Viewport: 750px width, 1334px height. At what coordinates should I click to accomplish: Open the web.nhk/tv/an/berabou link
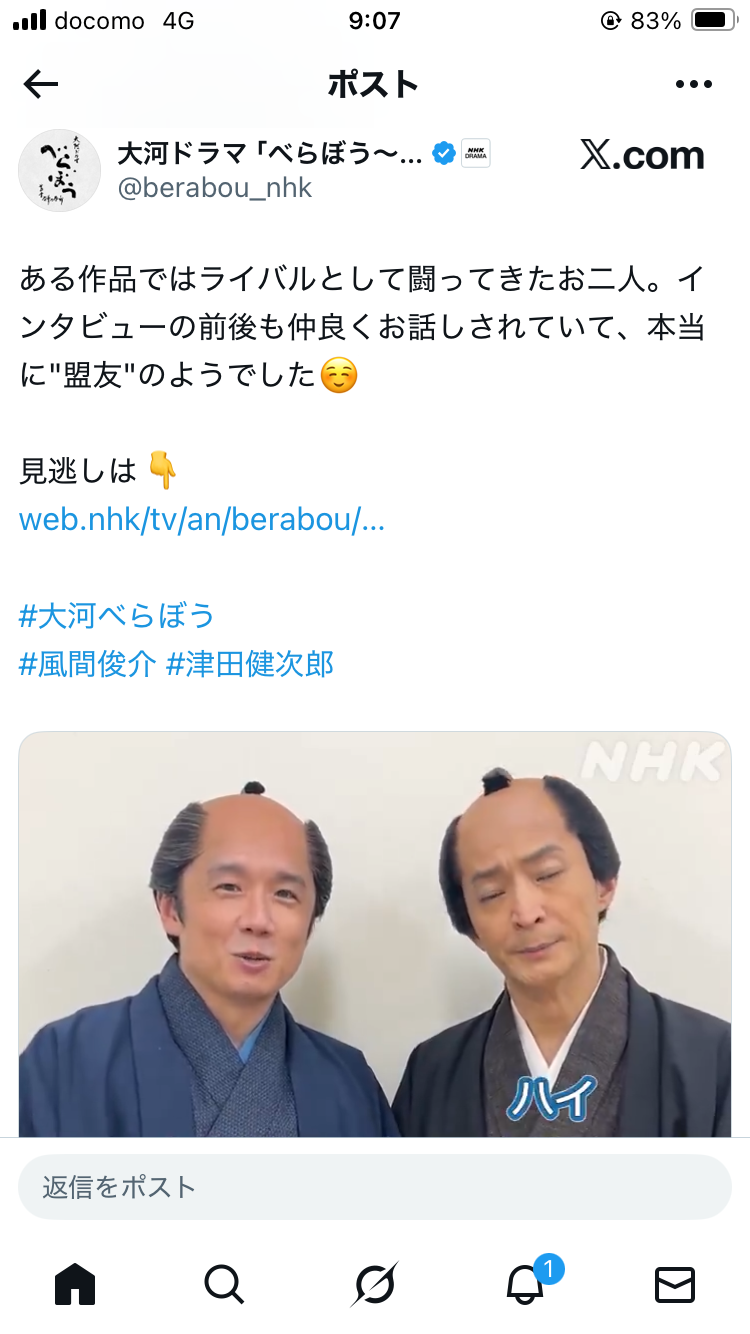tap(202, 520)
